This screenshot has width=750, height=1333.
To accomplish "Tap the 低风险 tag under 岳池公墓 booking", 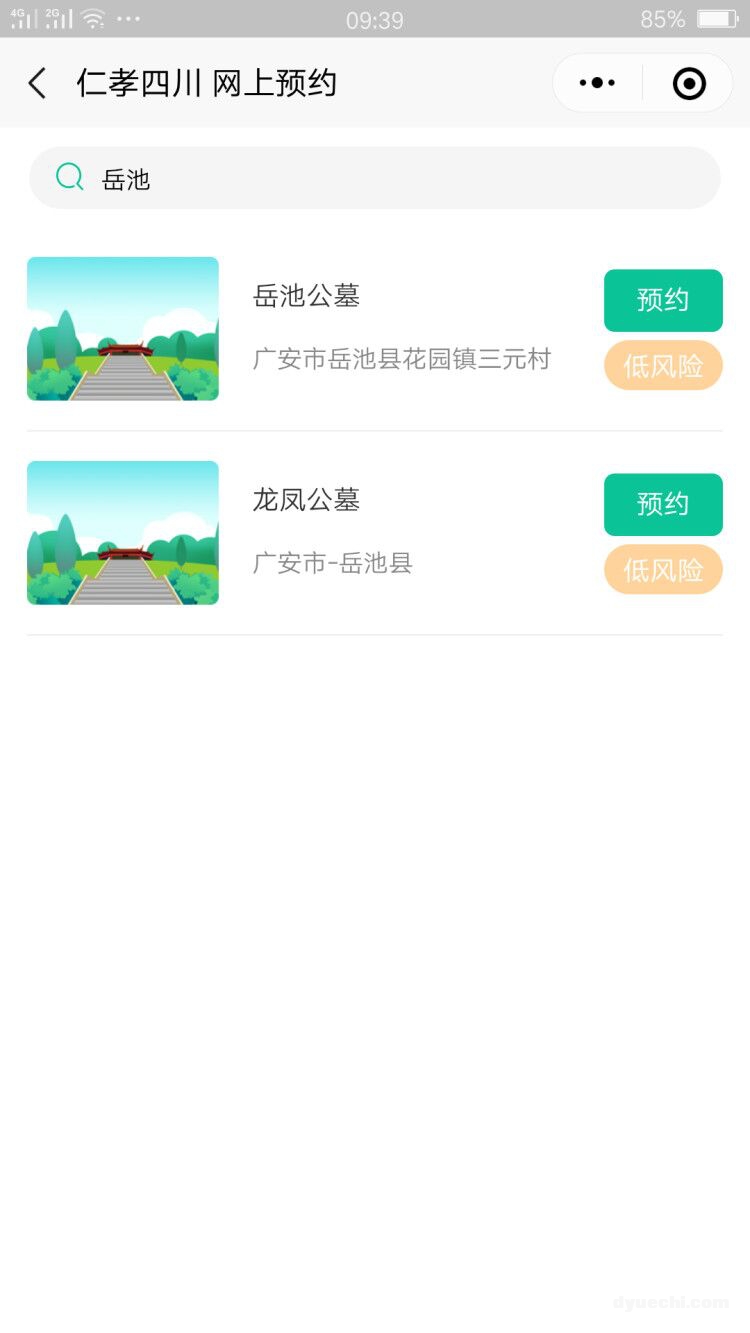I will [663, 365].
